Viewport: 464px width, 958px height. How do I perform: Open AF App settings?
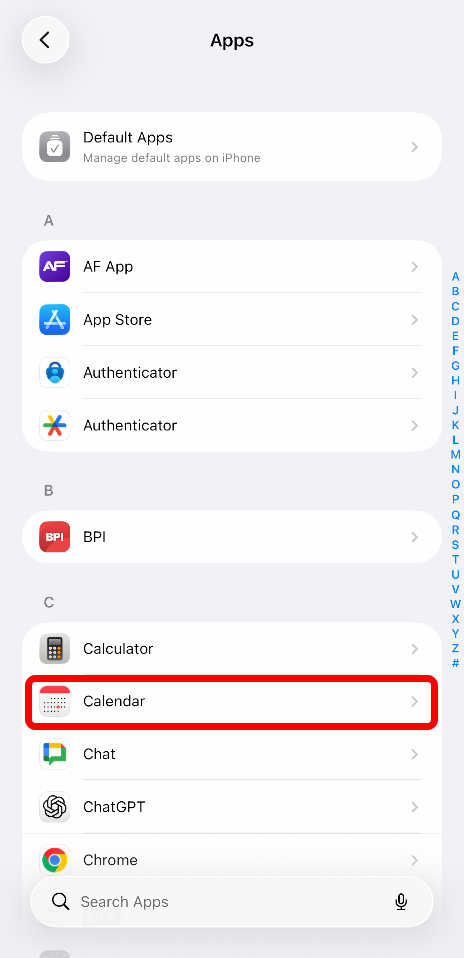tap(232, 267)
